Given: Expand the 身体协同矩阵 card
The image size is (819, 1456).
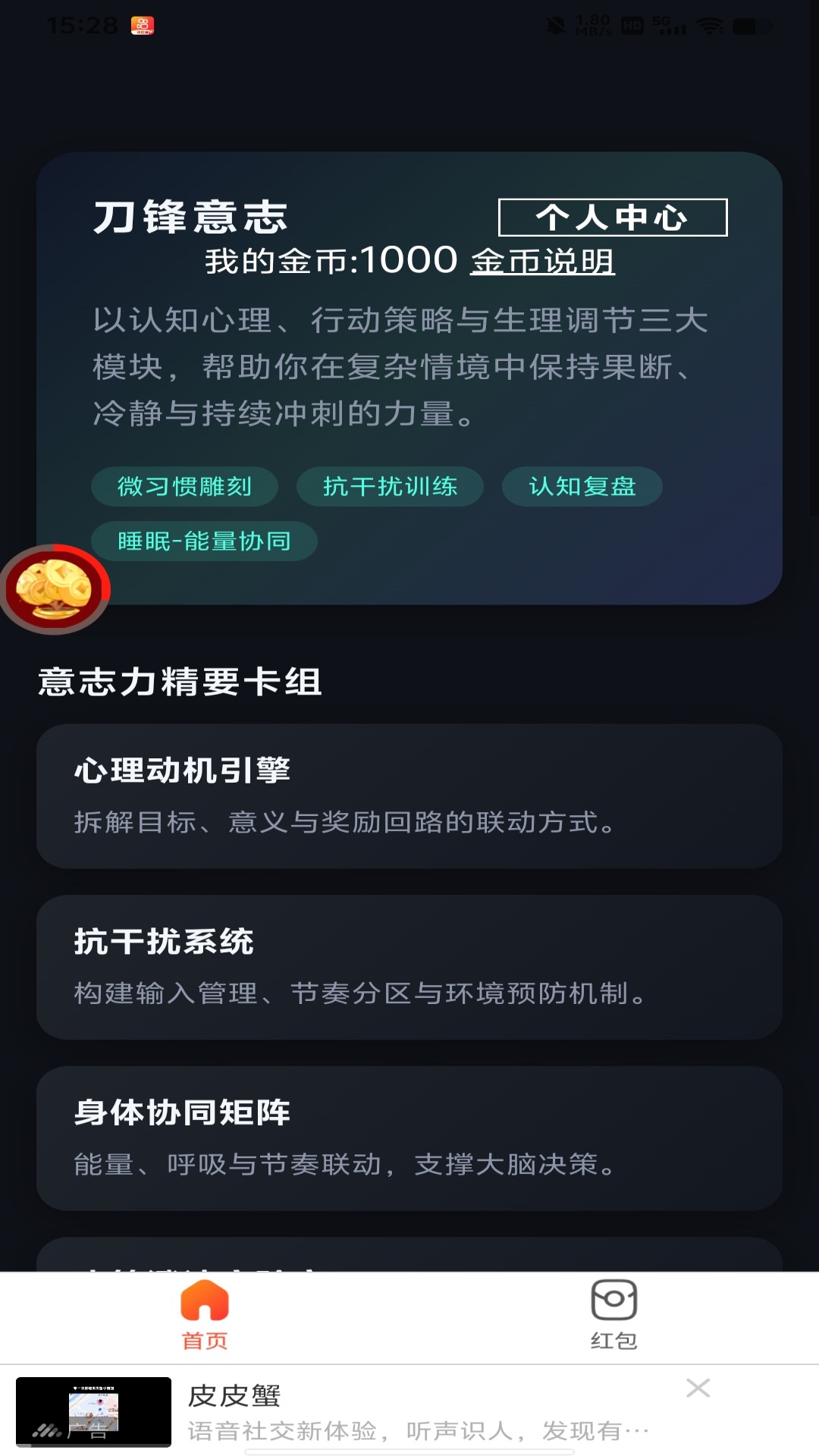Looking at the screenshot, I should (x=409, y=1137).
